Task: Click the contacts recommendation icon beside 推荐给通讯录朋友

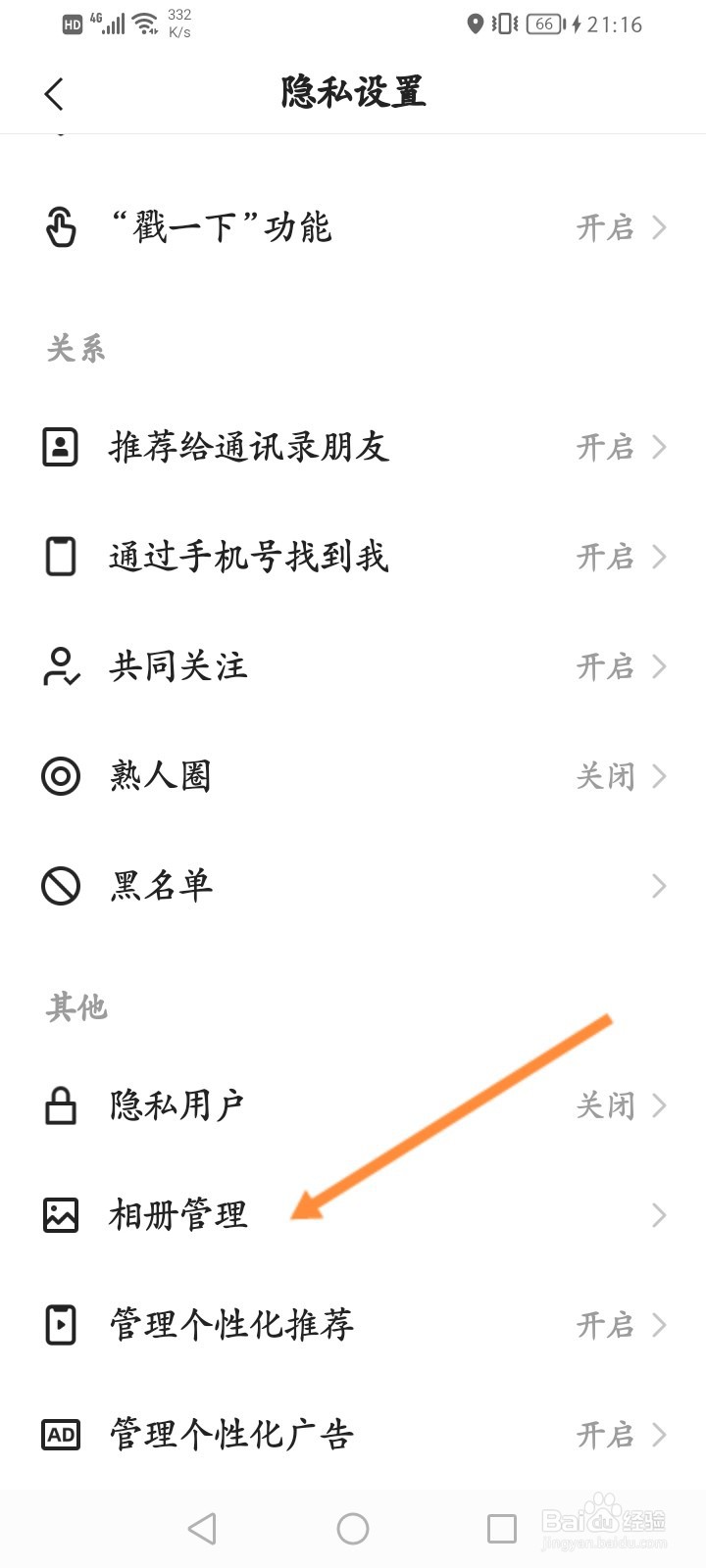Action: point(61,447)
